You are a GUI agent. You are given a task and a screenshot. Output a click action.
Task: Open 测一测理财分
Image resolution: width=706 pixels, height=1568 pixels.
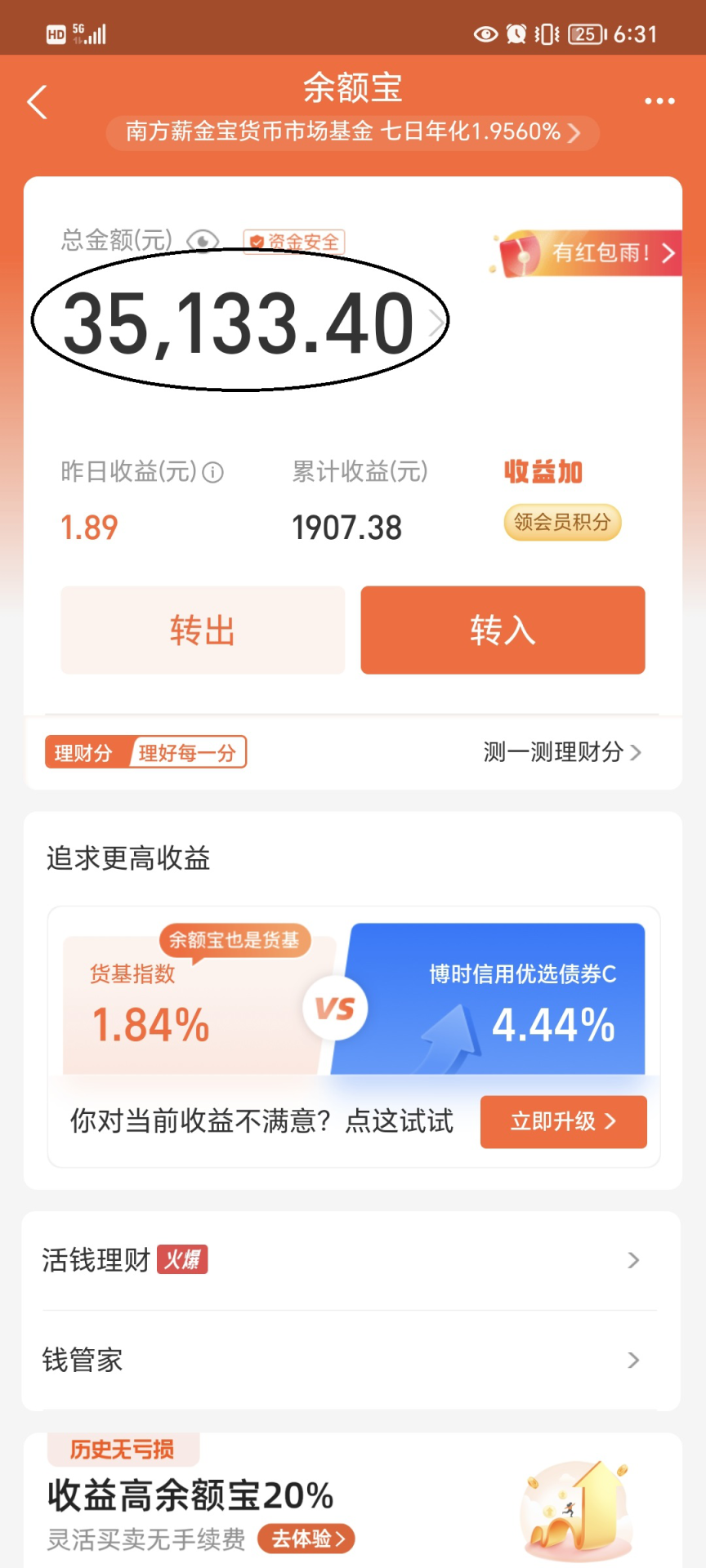tap(561, 752)
